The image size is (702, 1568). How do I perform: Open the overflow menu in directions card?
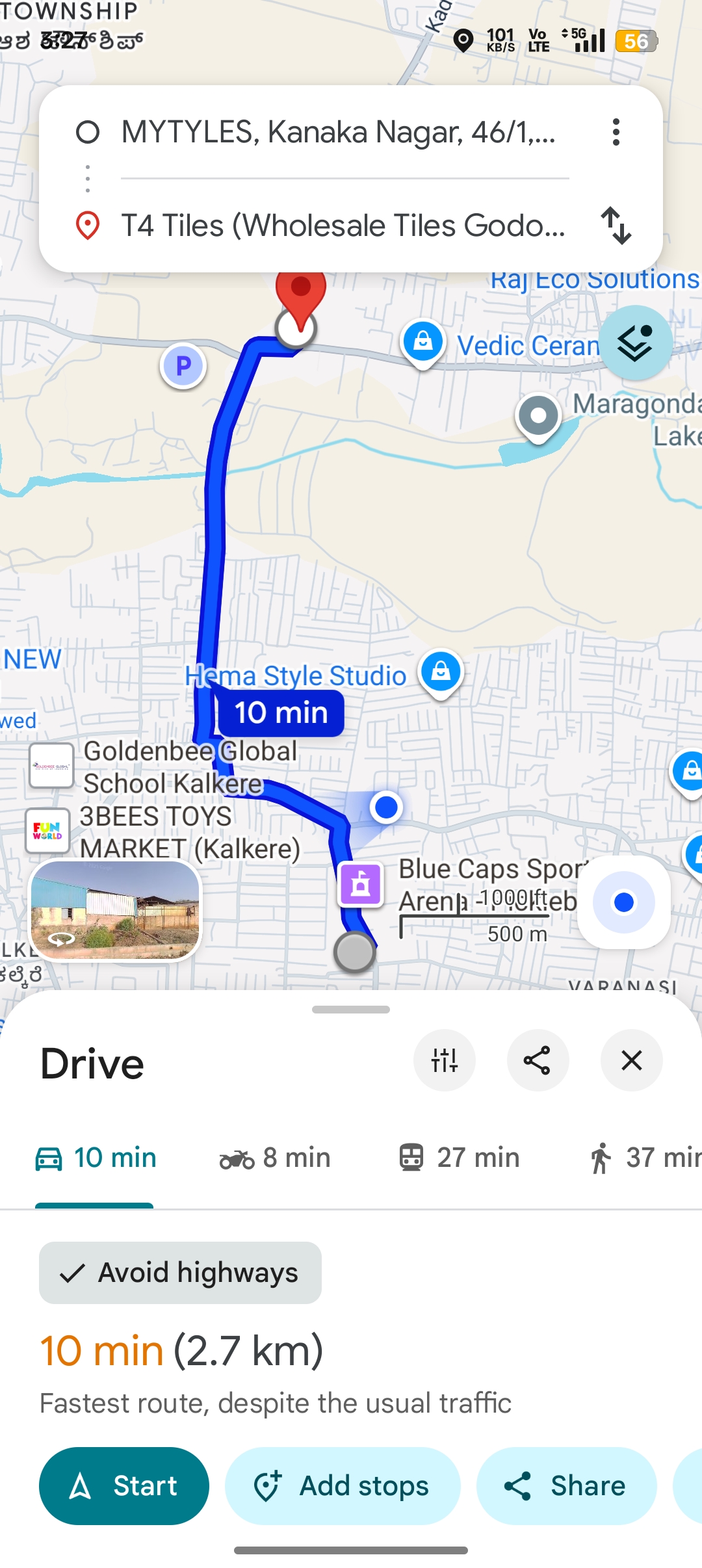click(616, 132)
